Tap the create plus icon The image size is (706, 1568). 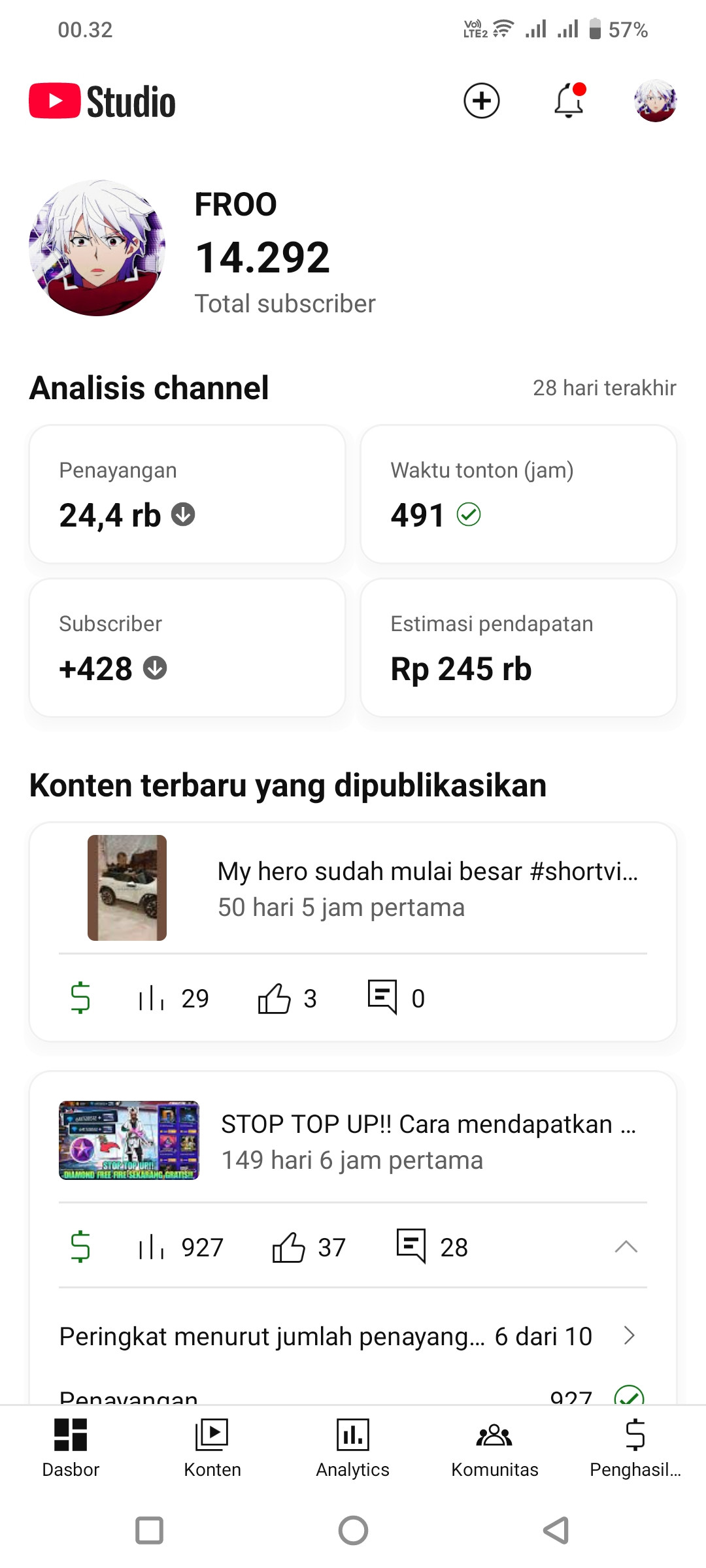tap(482, 101)
